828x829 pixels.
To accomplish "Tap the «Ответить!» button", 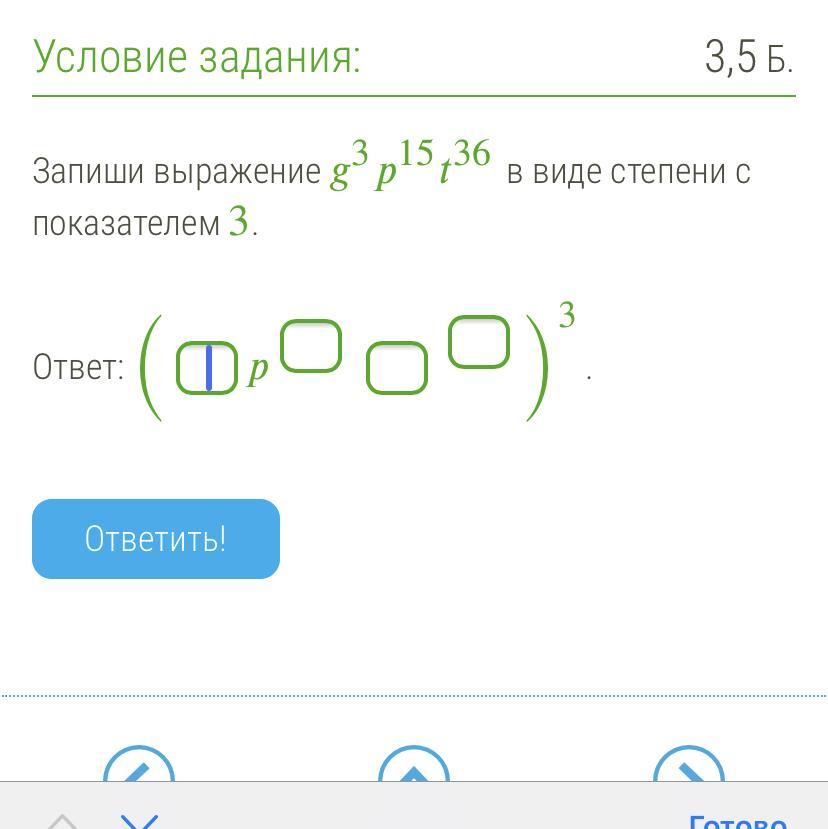I will pos(156,539).
